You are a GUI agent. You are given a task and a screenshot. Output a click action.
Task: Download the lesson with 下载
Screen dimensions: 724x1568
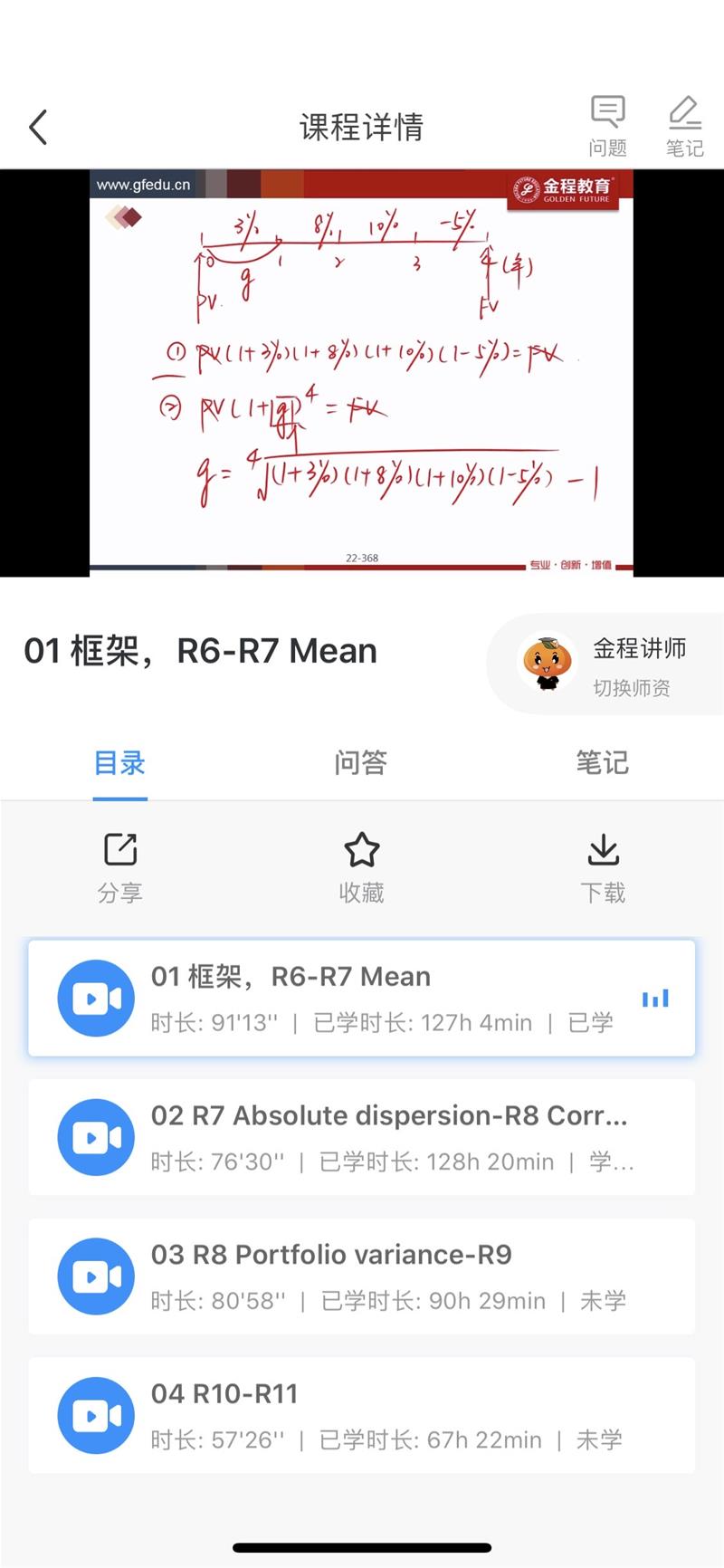pos(603,867)
